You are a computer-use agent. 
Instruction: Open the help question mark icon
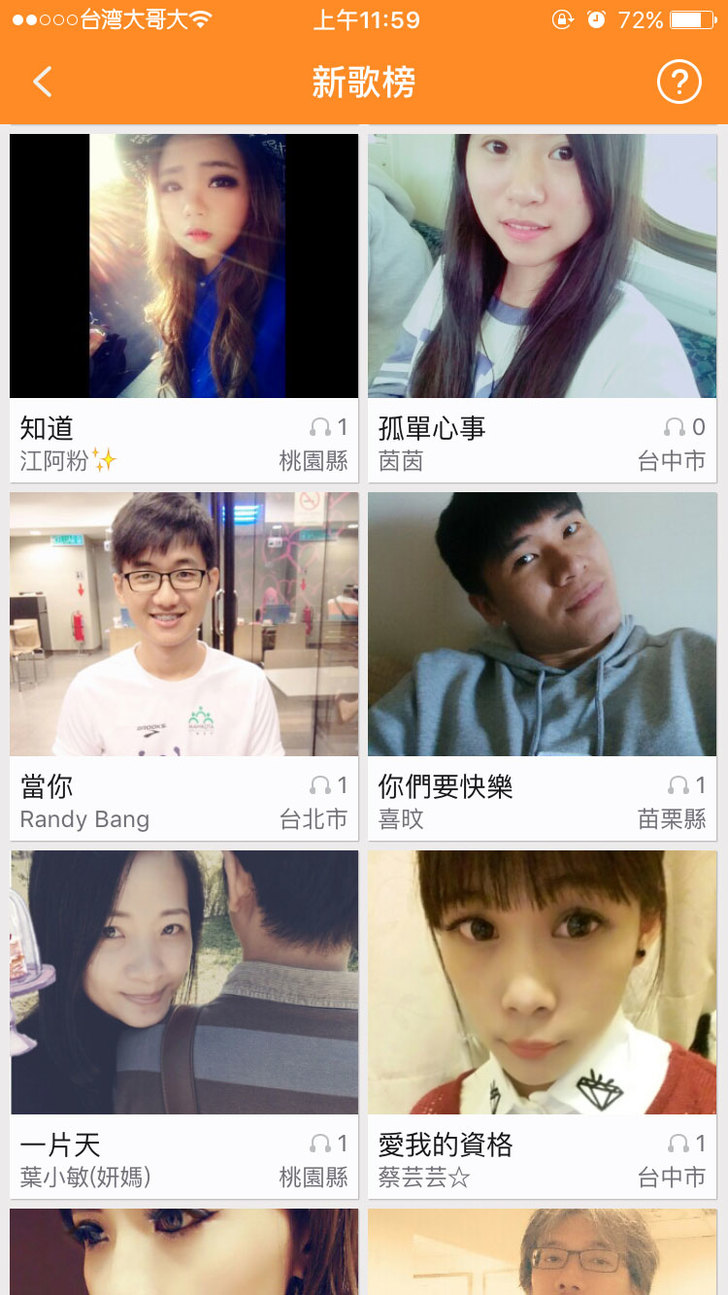coord(679,82)
